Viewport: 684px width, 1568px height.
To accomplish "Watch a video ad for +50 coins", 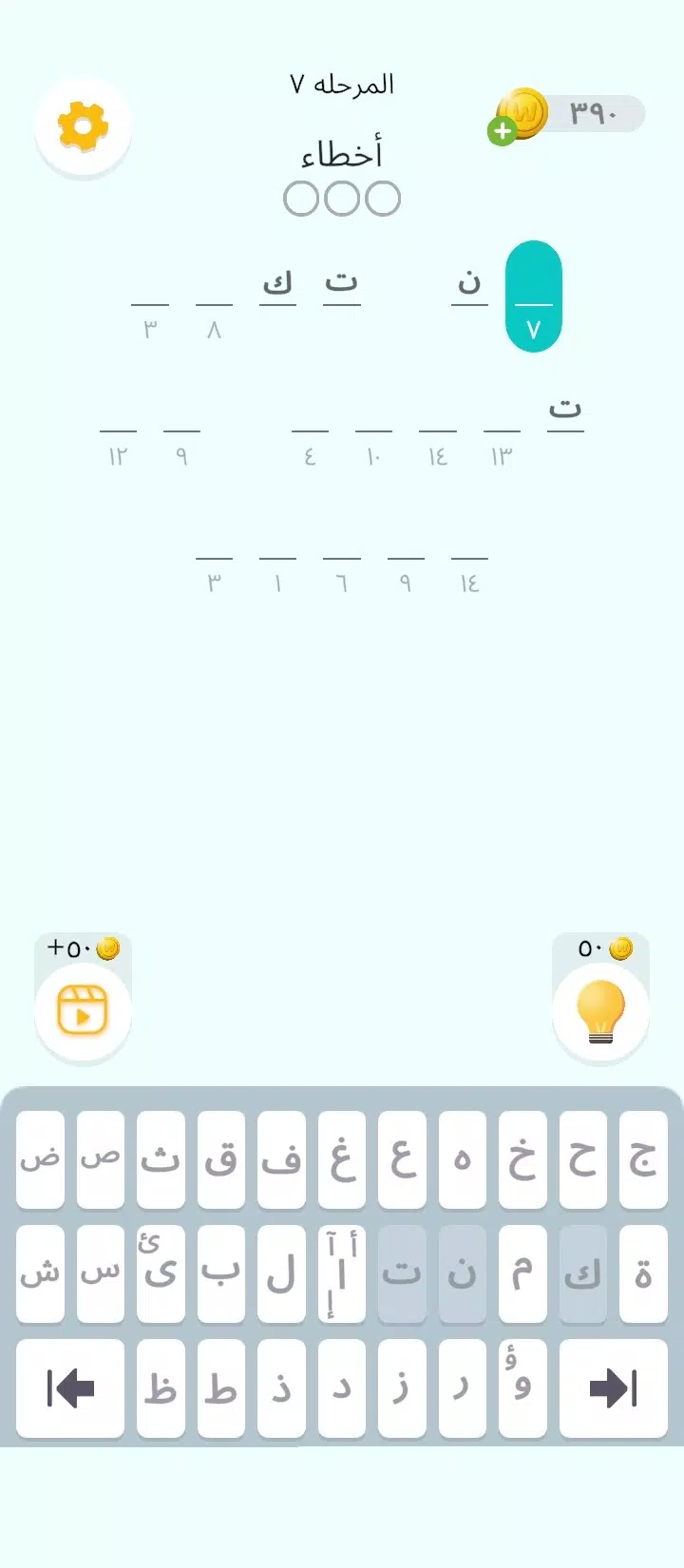I will pos(83,1011).
